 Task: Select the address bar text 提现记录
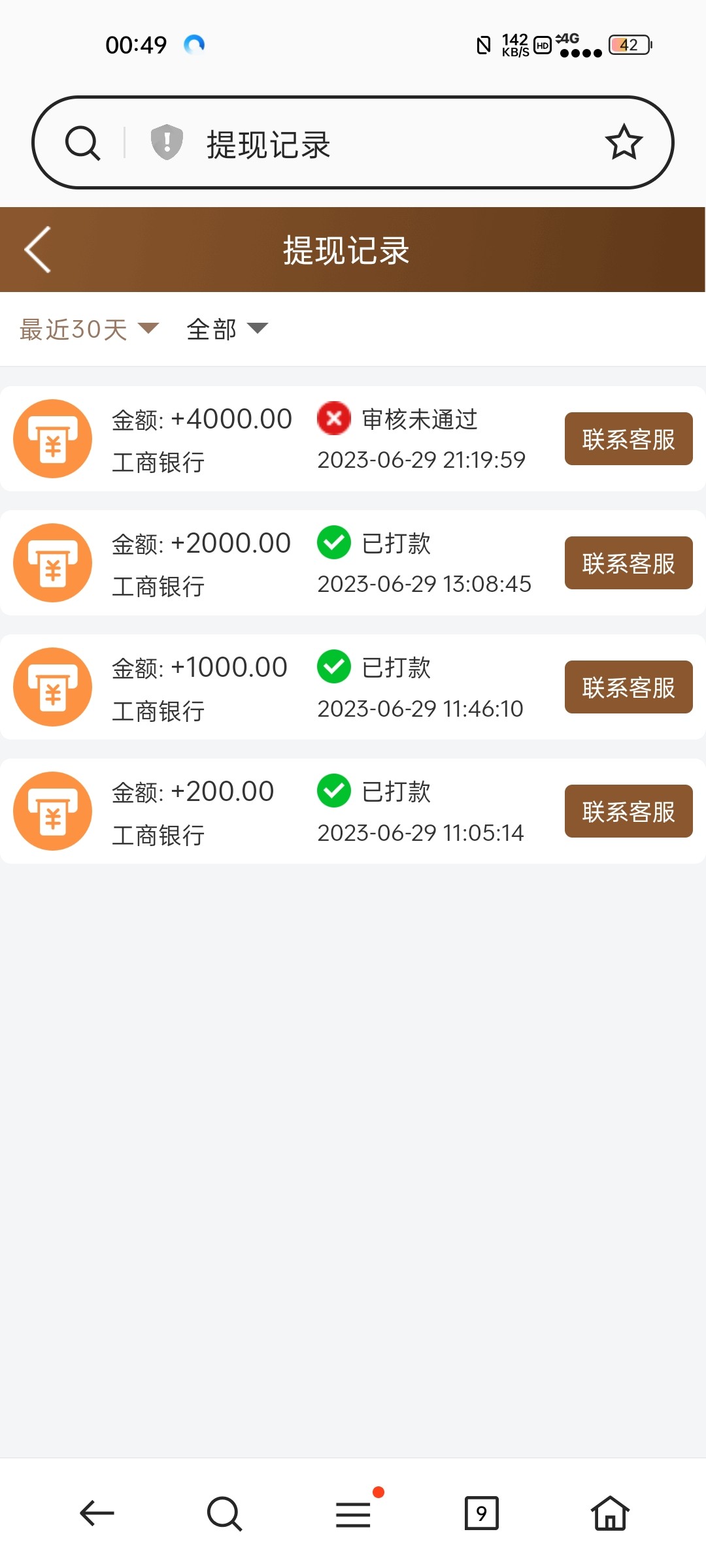268,145
